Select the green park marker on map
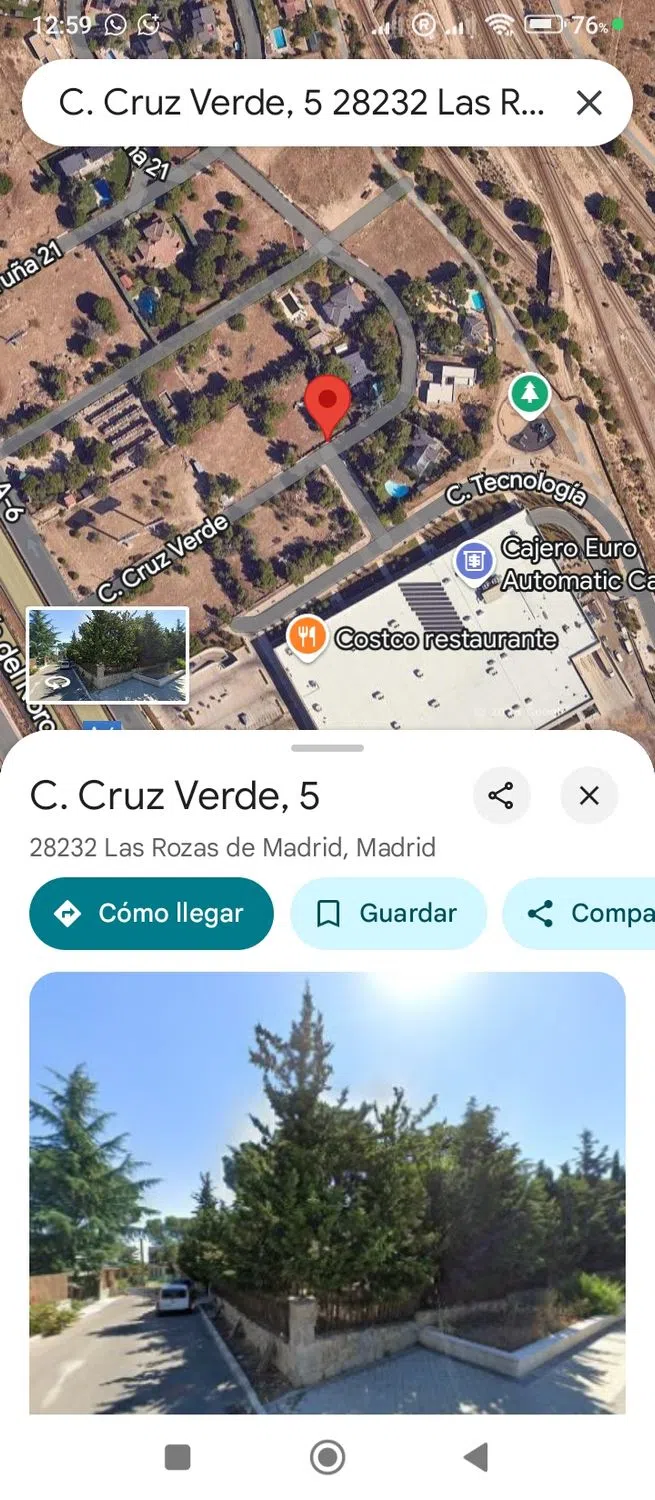This screenshot has width=655, height=1500. (529, 394)
